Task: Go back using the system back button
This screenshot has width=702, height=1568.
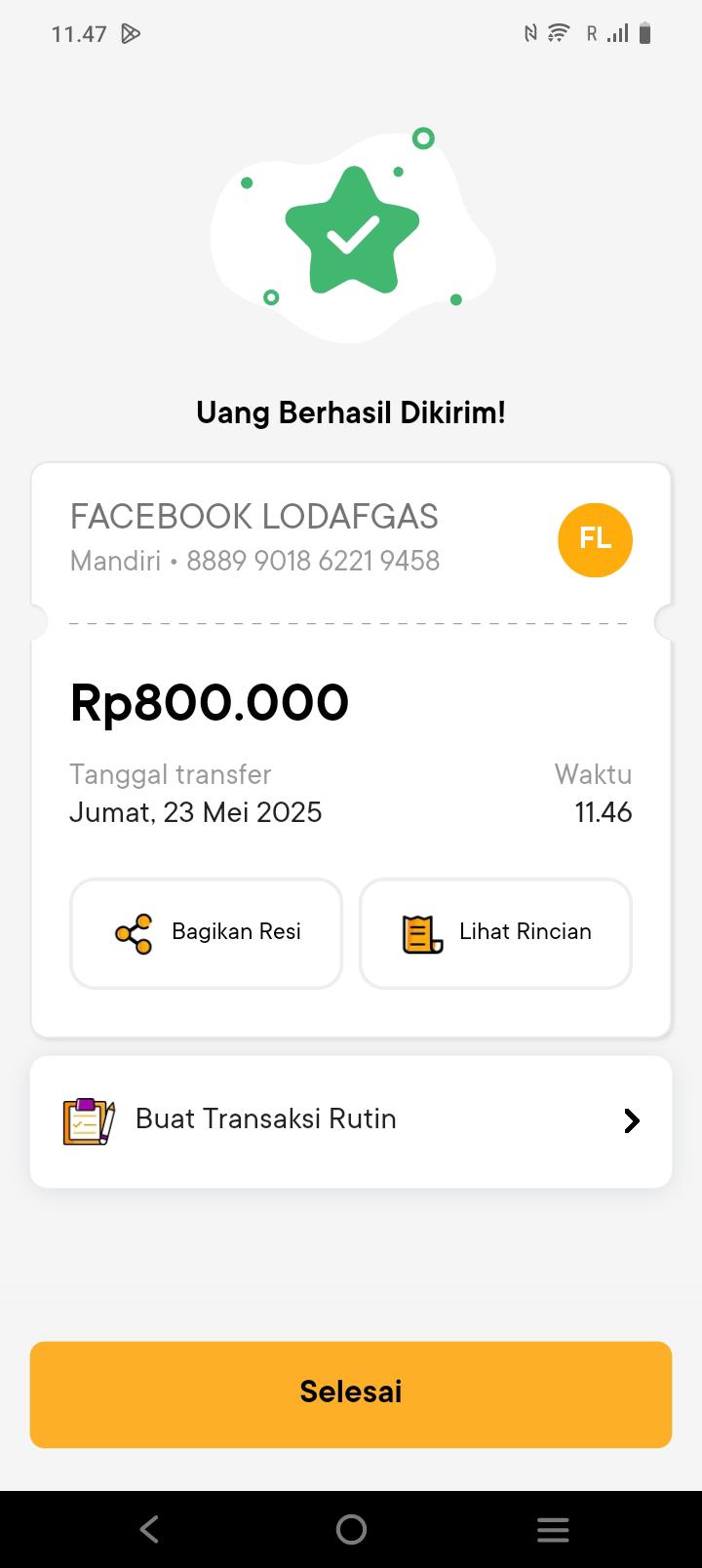Action: [x=149, y=1528]
